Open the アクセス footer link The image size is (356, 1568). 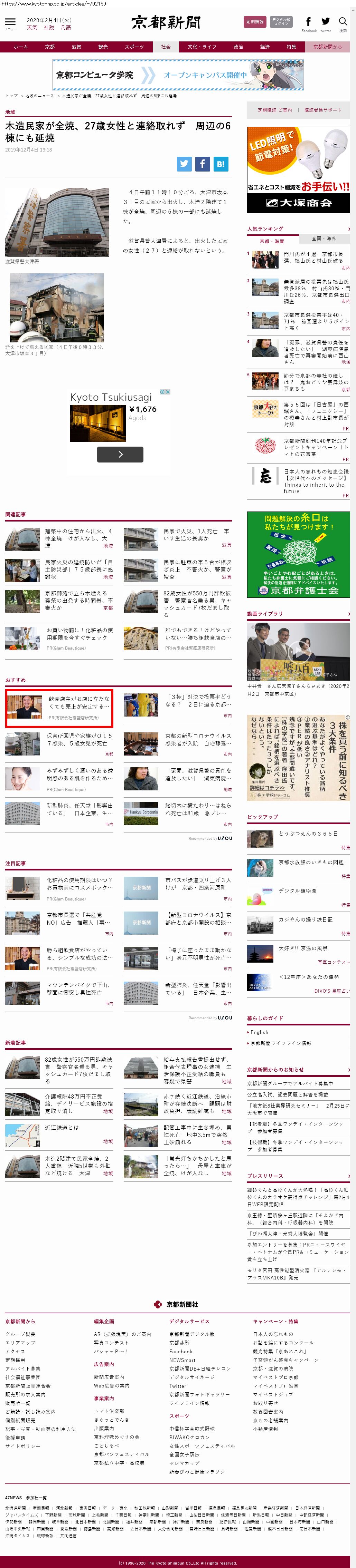[15, 1351]
